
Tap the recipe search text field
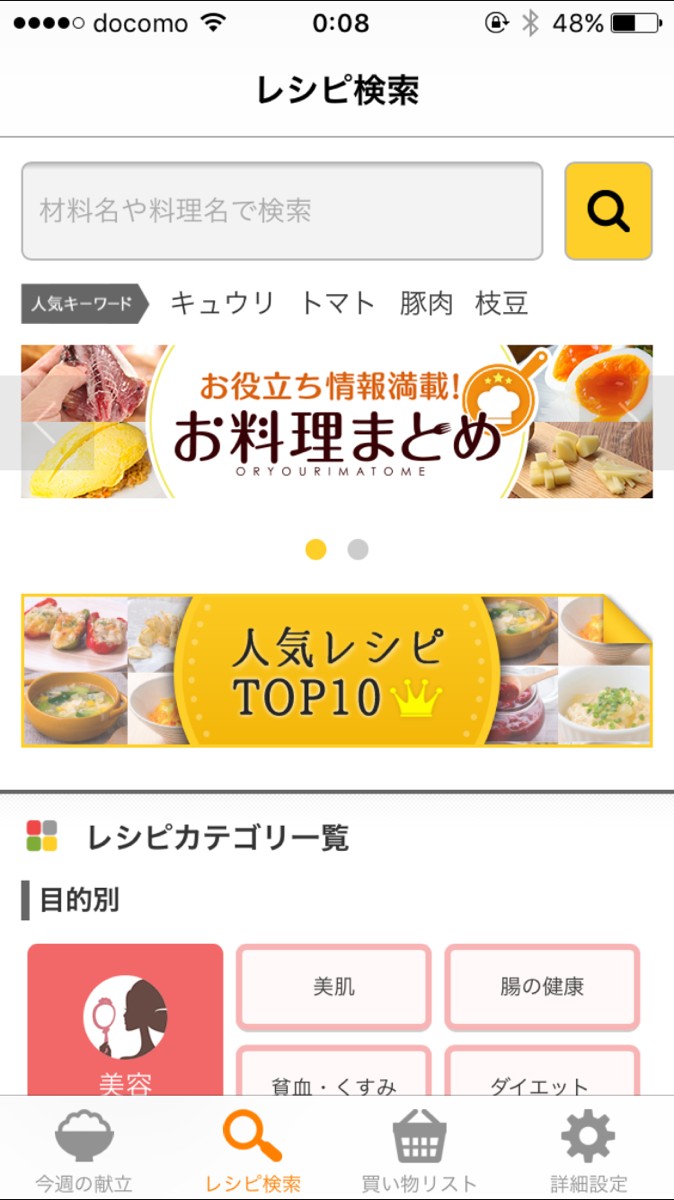pos(281,211)
